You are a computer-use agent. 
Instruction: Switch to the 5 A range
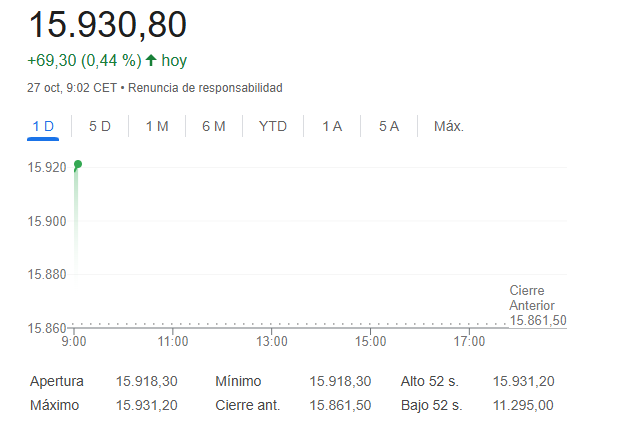389,126
